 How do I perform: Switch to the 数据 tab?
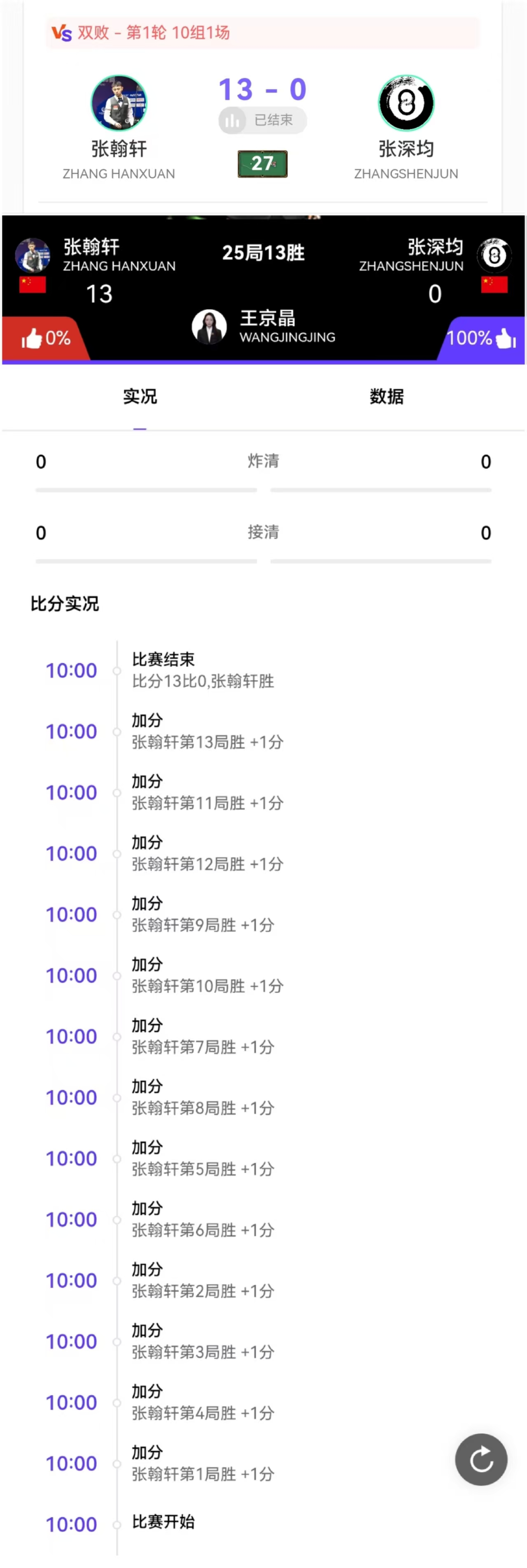click(387, 397)
